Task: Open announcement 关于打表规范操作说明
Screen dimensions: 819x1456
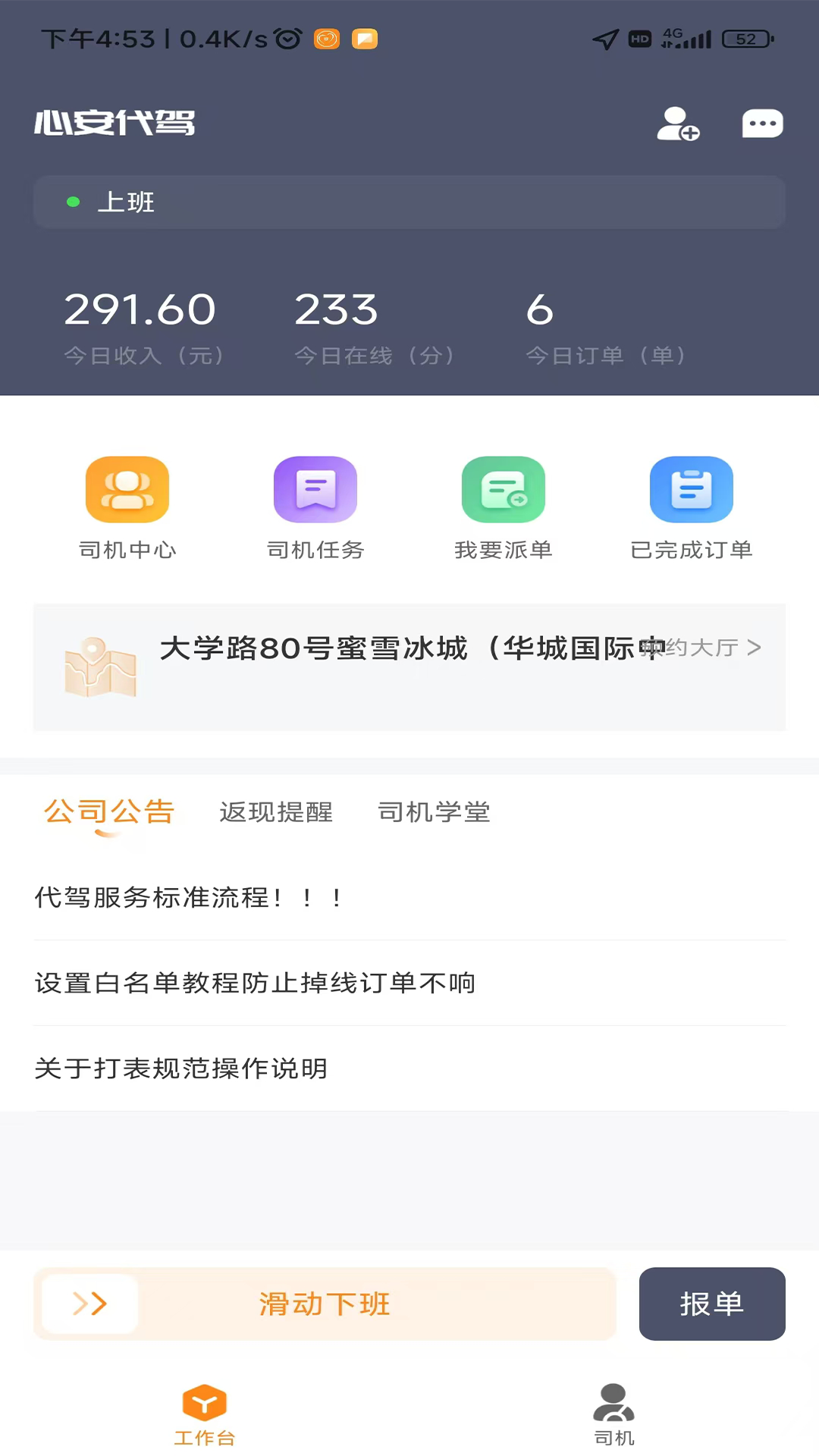Action: pyautogui.click(x=182, y=1068)
